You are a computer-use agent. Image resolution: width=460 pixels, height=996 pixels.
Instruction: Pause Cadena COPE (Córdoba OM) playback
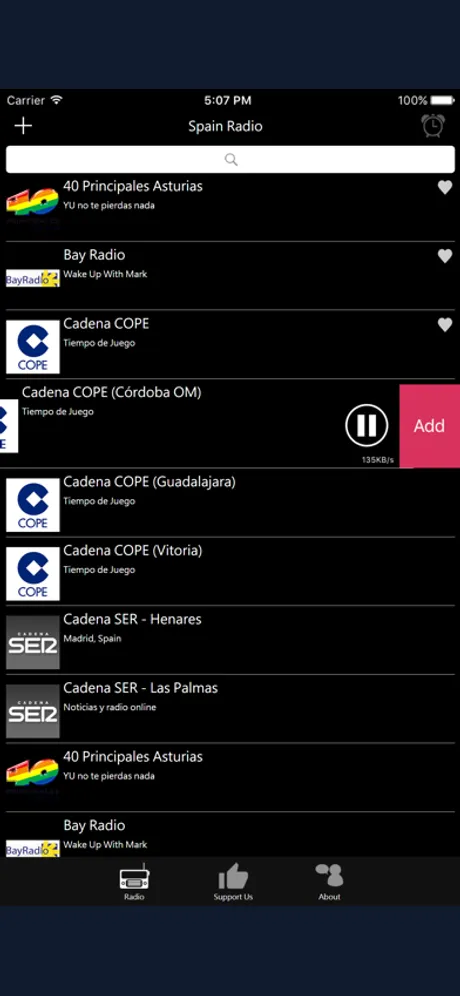(x=367, y=425)
